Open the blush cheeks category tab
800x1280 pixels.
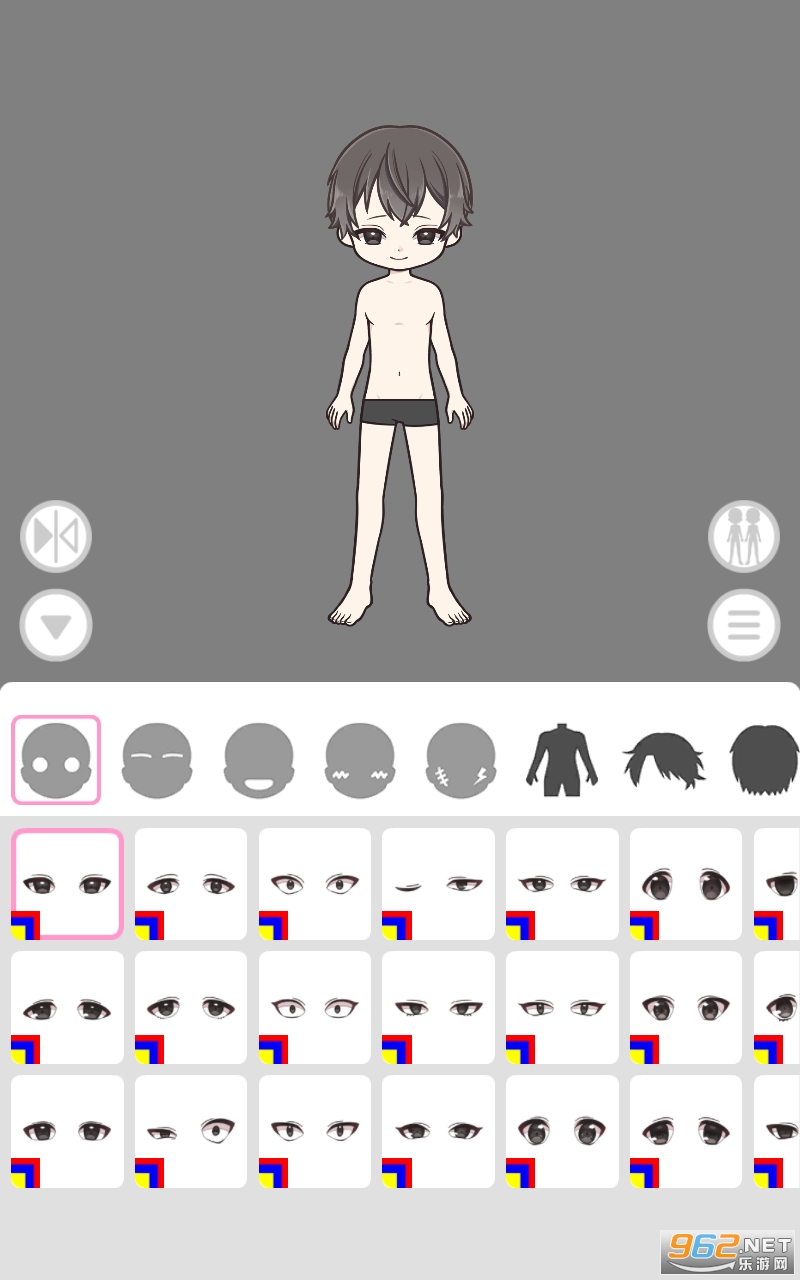(x=360, y=760)
